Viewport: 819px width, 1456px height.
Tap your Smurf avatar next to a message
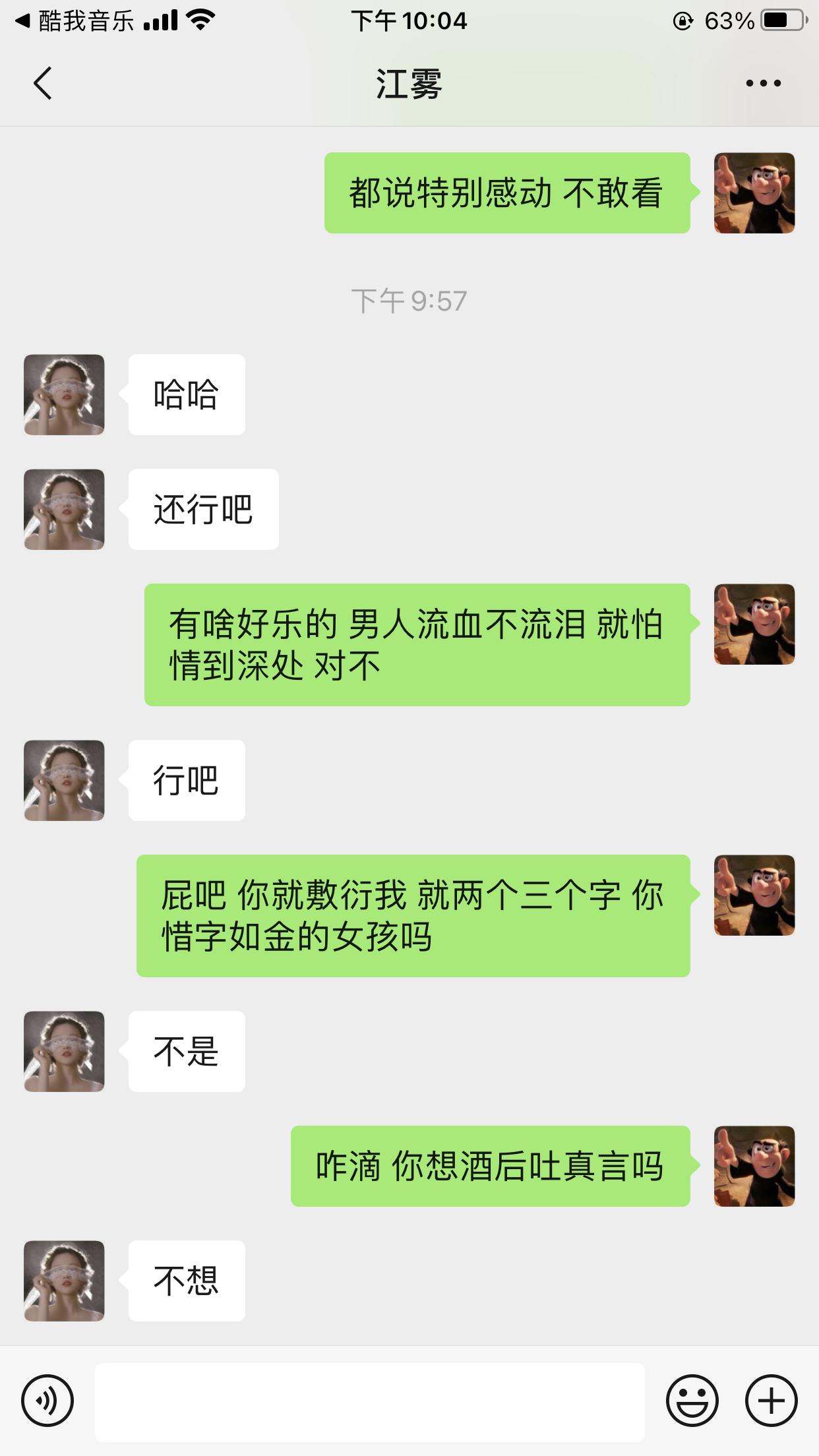click(756, 193)
